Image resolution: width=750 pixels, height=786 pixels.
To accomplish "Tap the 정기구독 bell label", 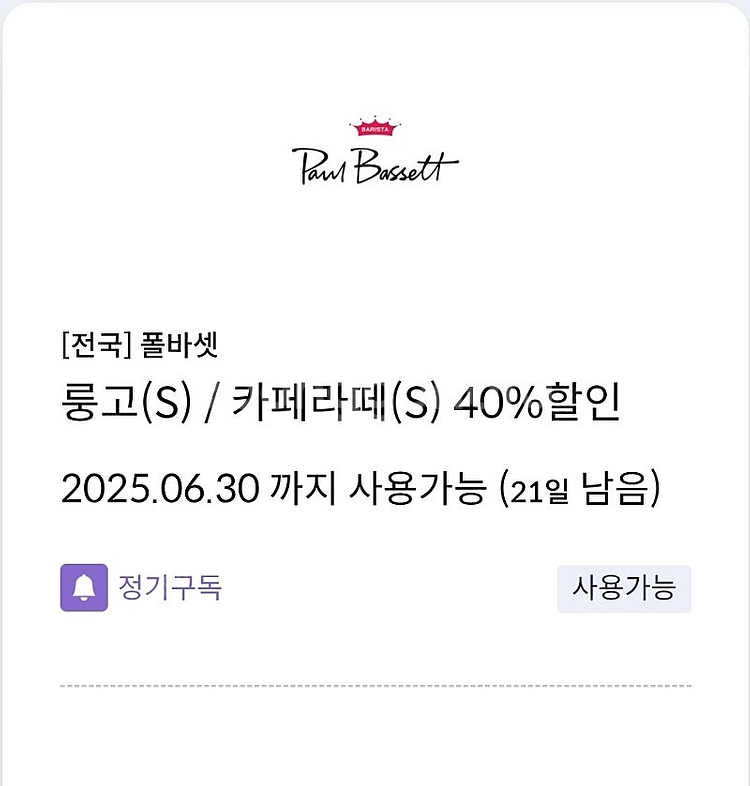I will tap(140, 588).
